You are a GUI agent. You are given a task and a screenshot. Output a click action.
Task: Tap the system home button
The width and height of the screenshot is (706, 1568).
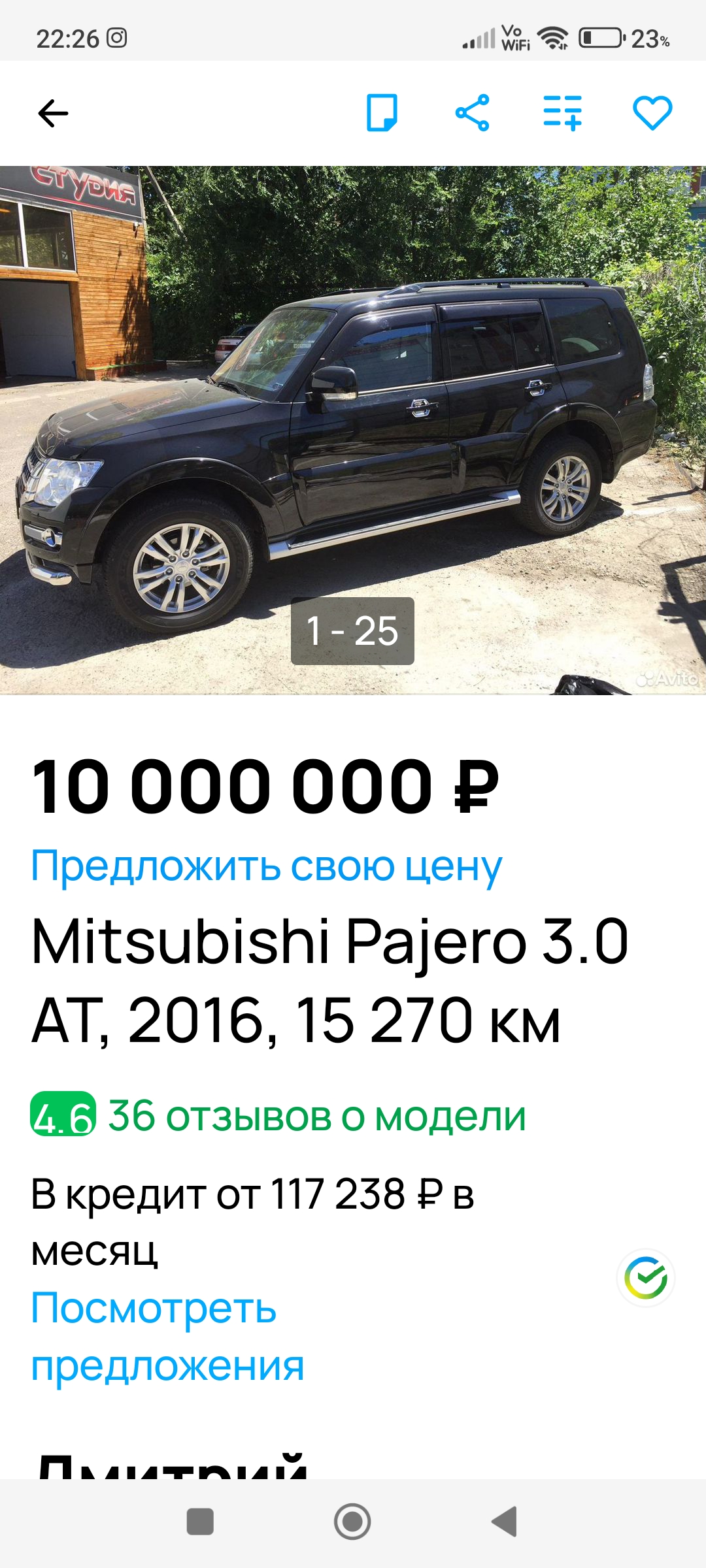coord(352,1522)
